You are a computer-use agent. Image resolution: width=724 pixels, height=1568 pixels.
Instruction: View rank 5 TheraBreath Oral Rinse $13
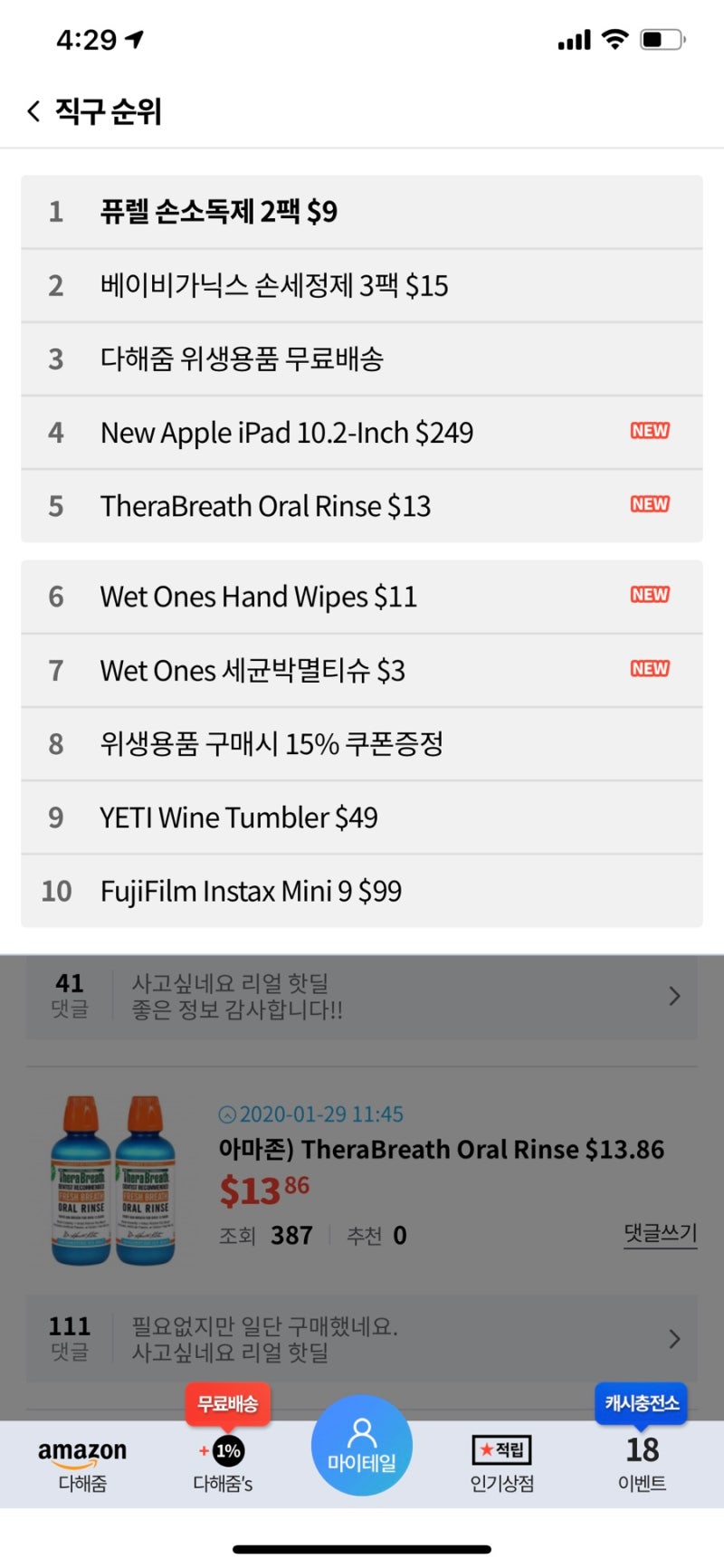(362, 506)
